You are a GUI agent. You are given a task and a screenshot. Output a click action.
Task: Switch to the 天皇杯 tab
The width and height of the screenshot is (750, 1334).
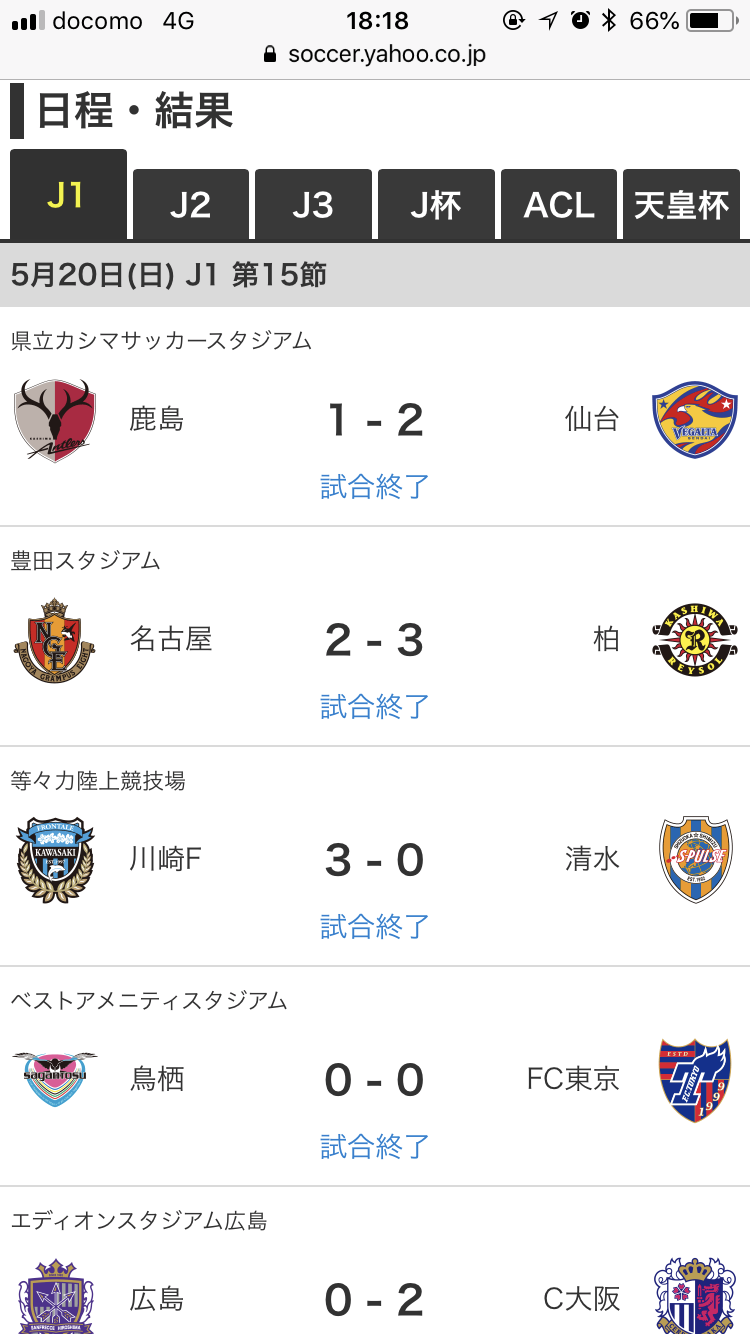(x=682, y=205)
